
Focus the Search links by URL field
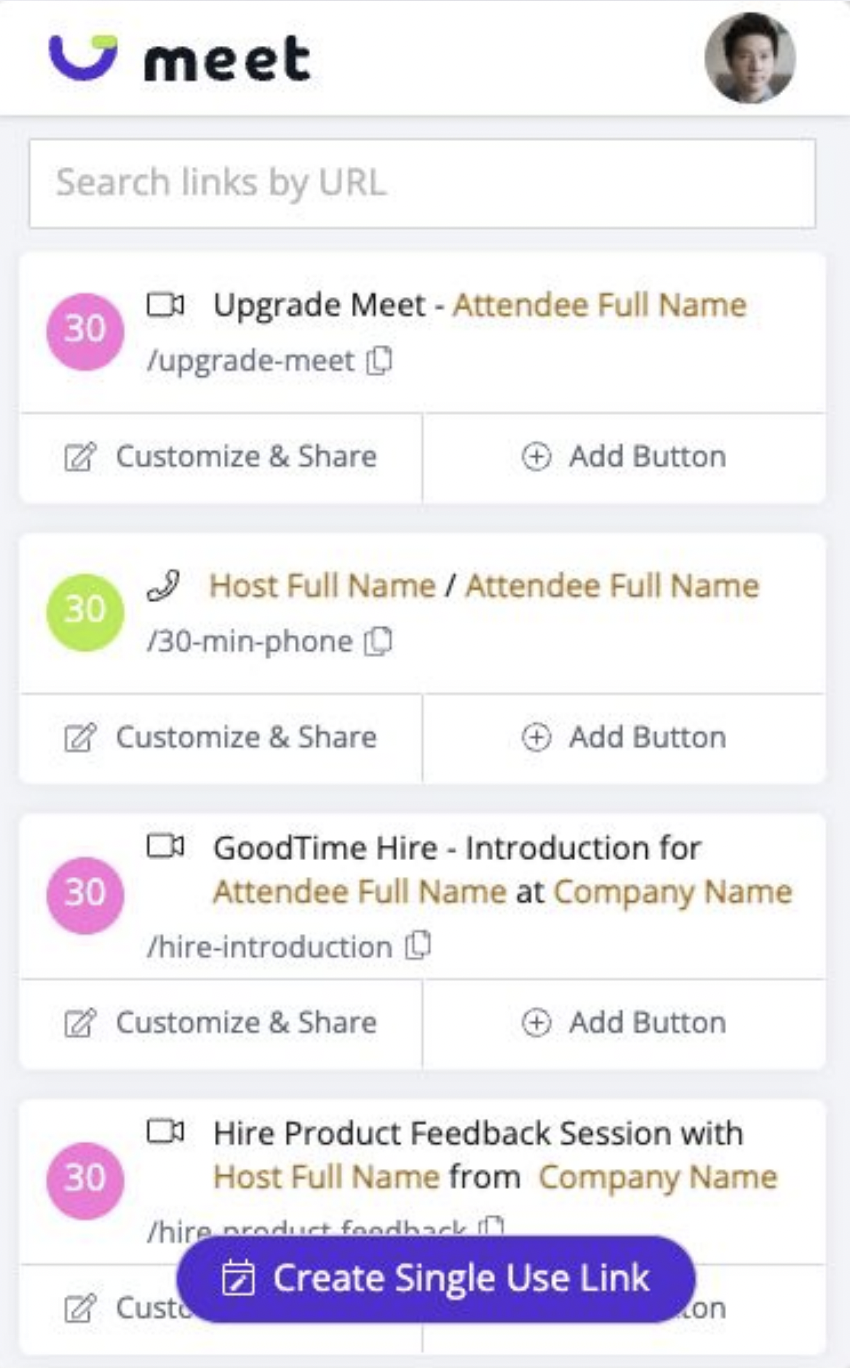point(422,183)
